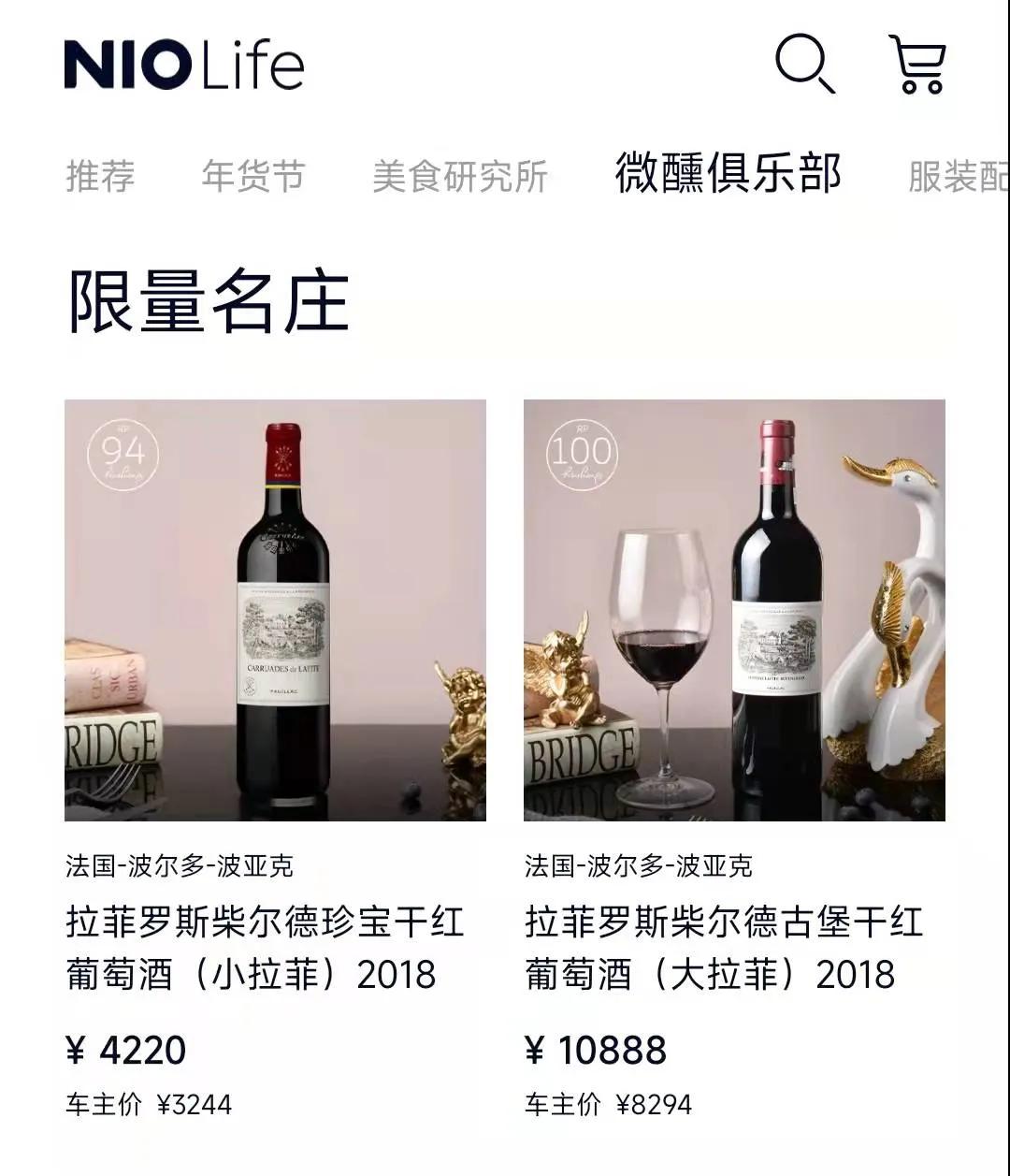The width and height of the screenshot is (1010, 1176).
Task: Click the NIO Life logo
Action: pyautogui.click(x=182, y=65)
